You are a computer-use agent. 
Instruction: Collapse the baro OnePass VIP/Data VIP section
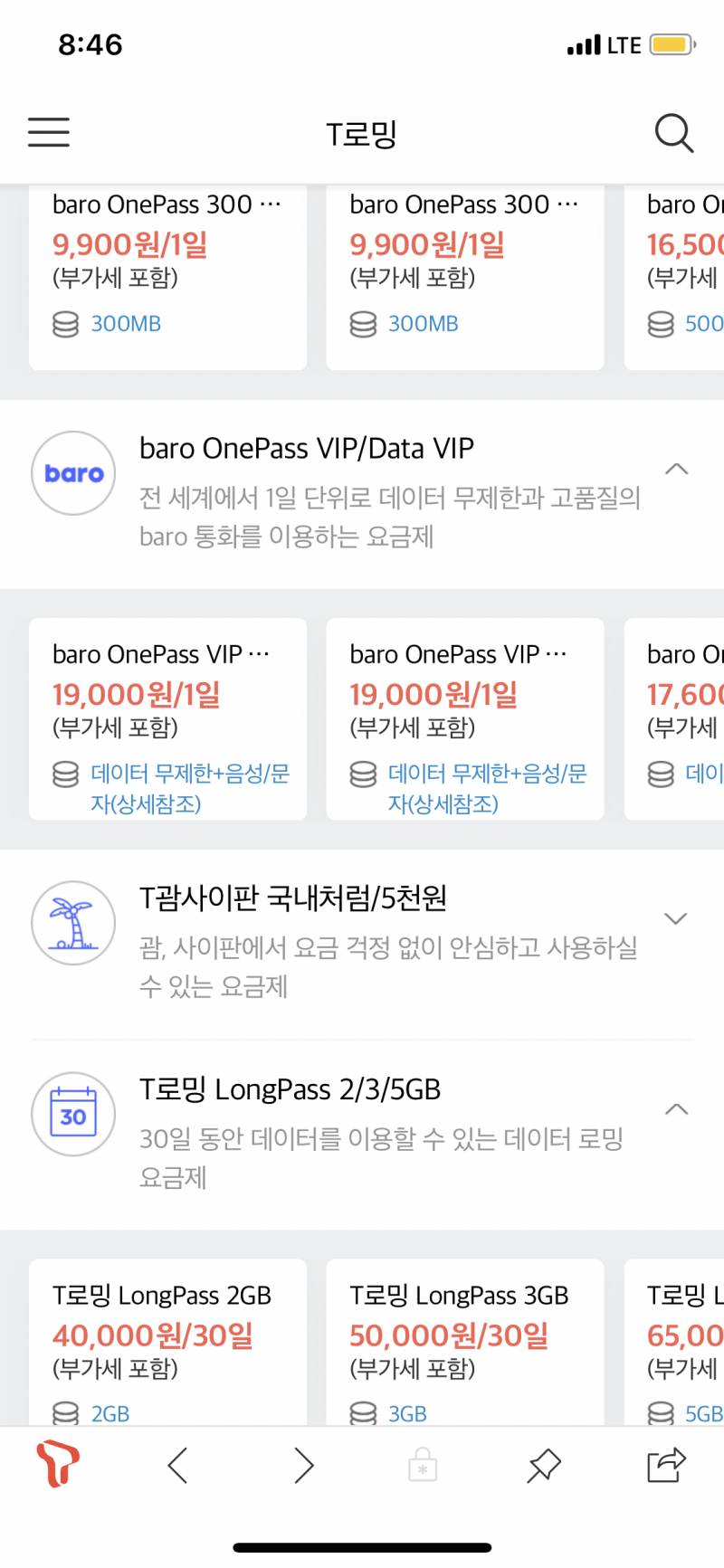point(676,469)
